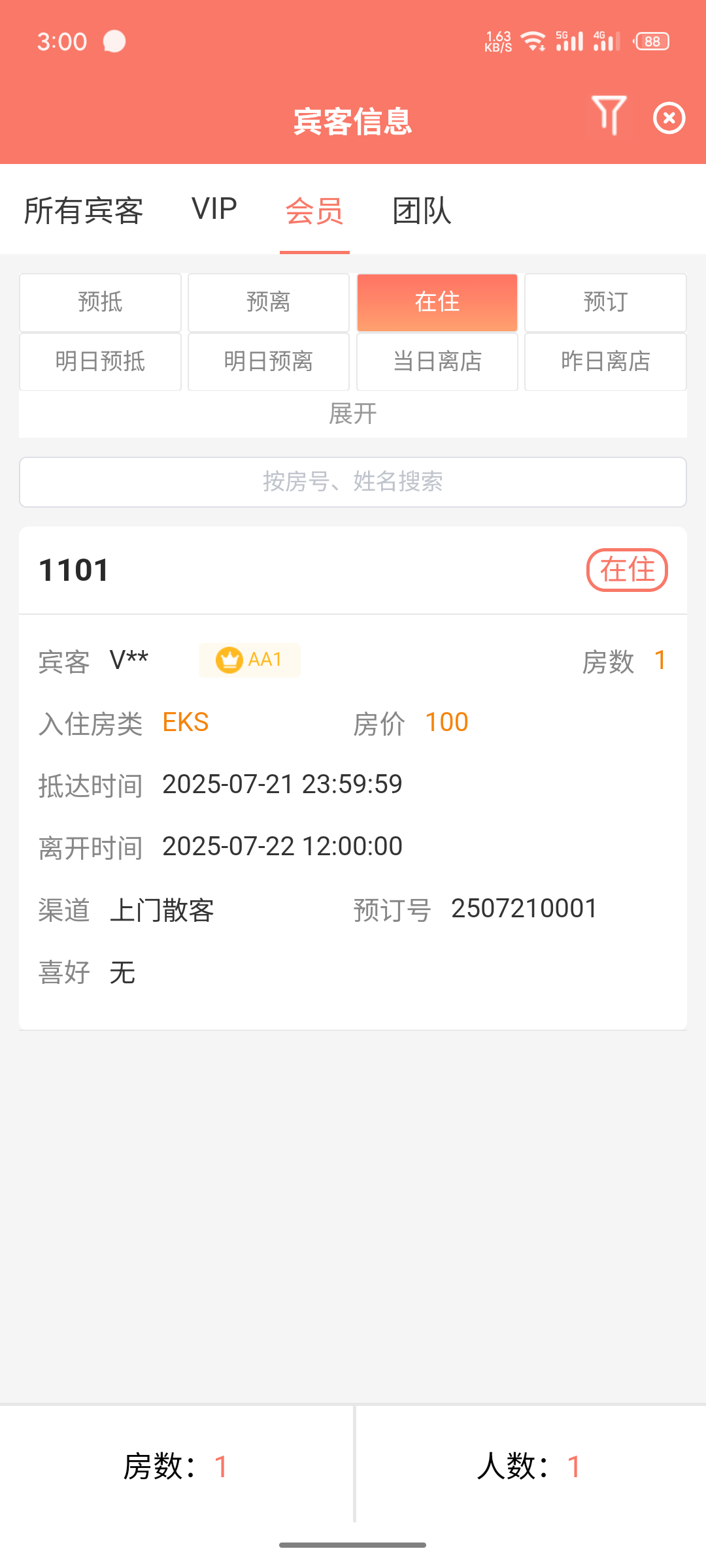Viewport: 706px width, 1568px height.
Task: Expand more filters with 展开
Action: [x=353, y=414]
